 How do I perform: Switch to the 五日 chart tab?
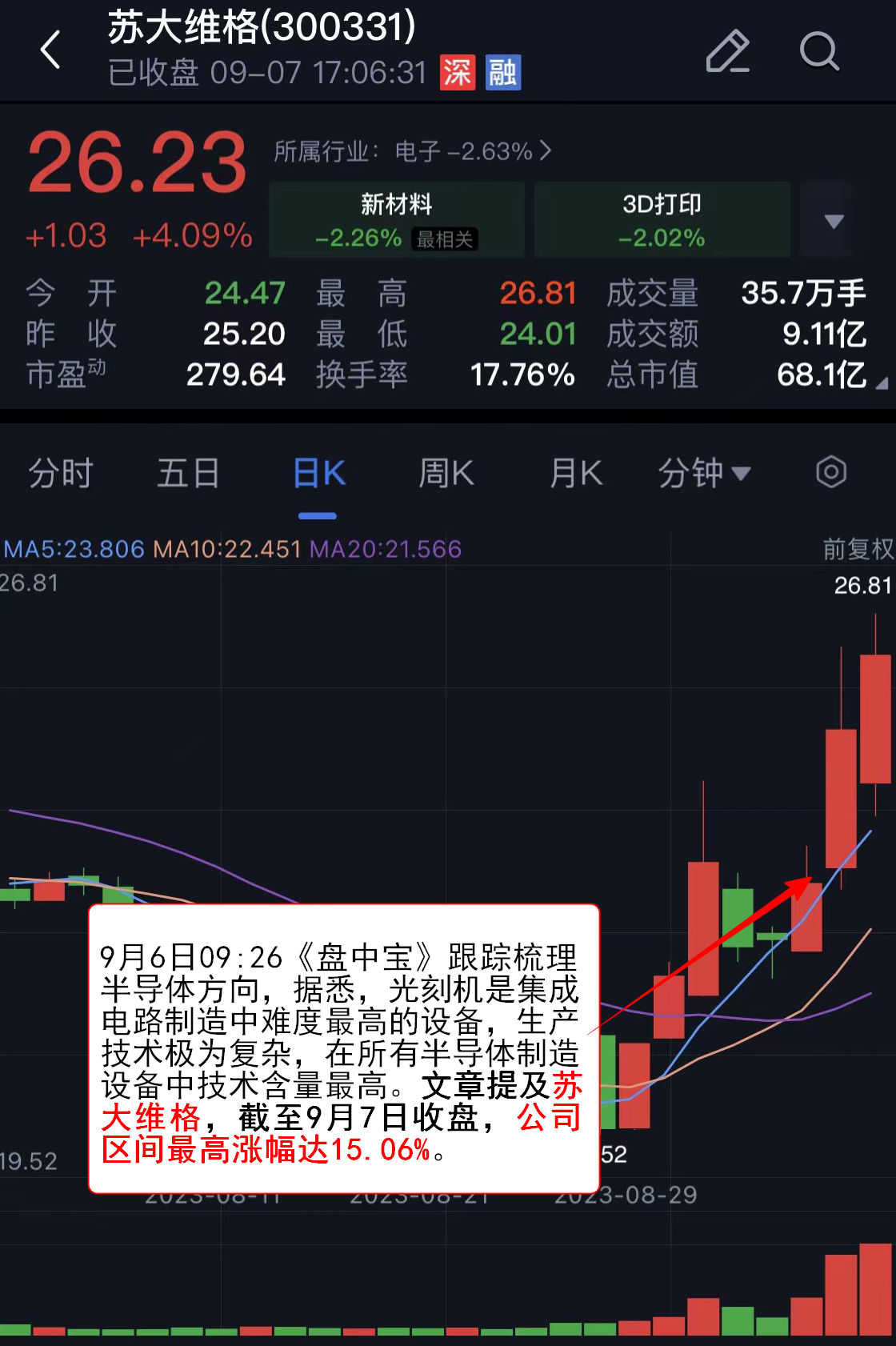click(x=188, y=473)
